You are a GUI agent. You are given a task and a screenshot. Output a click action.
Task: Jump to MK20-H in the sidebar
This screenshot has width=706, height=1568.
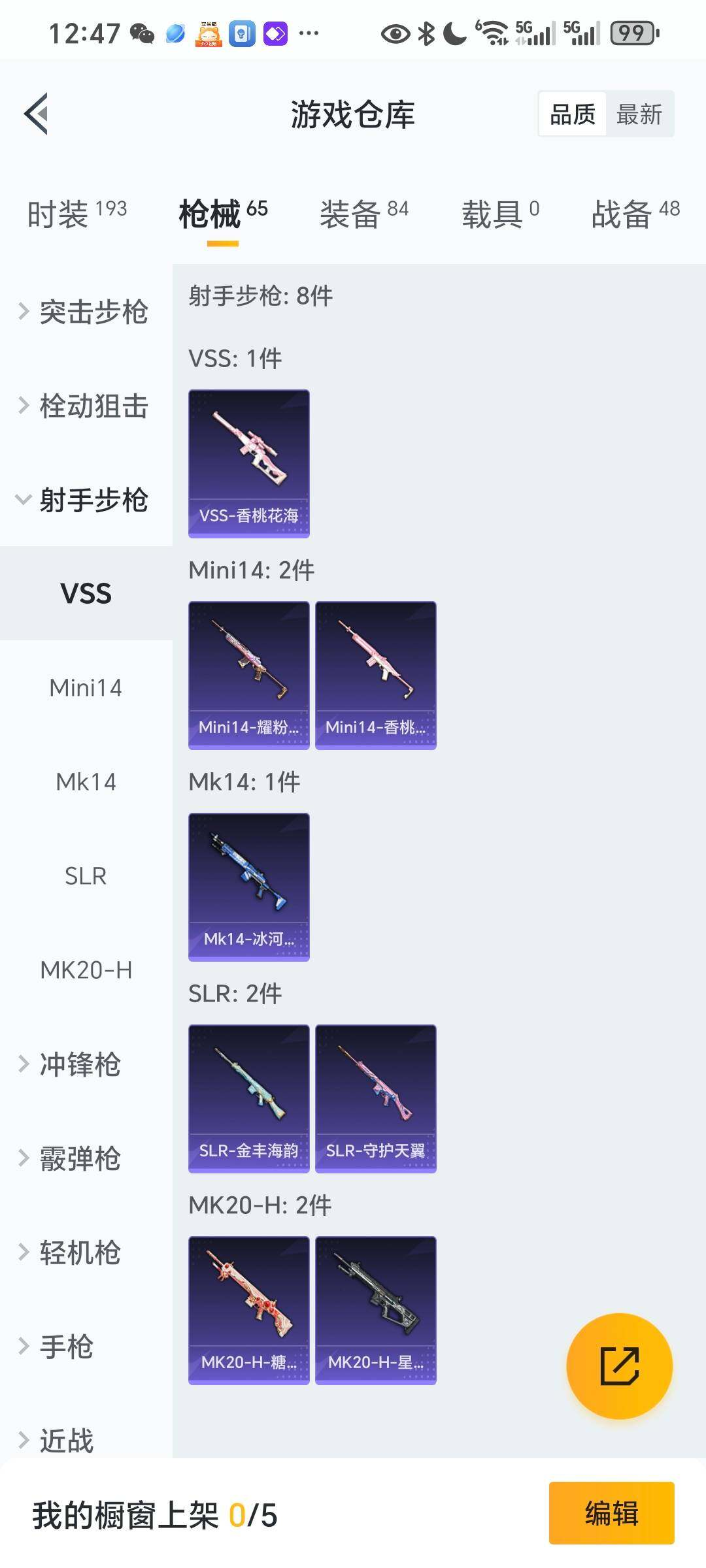click(x=86, y=970)
